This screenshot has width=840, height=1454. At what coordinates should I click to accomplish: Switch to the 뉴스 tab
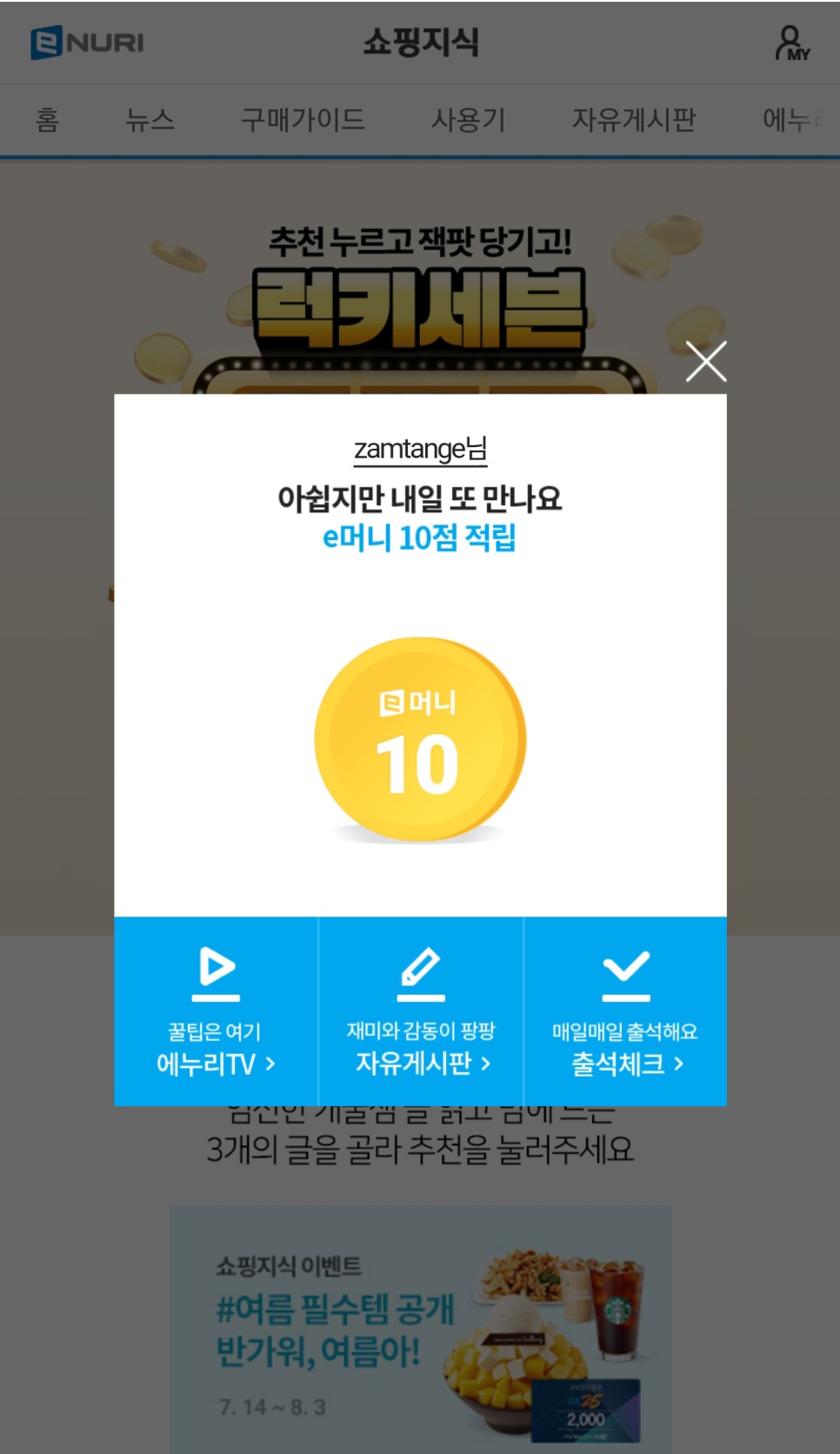tap(151, 120)
